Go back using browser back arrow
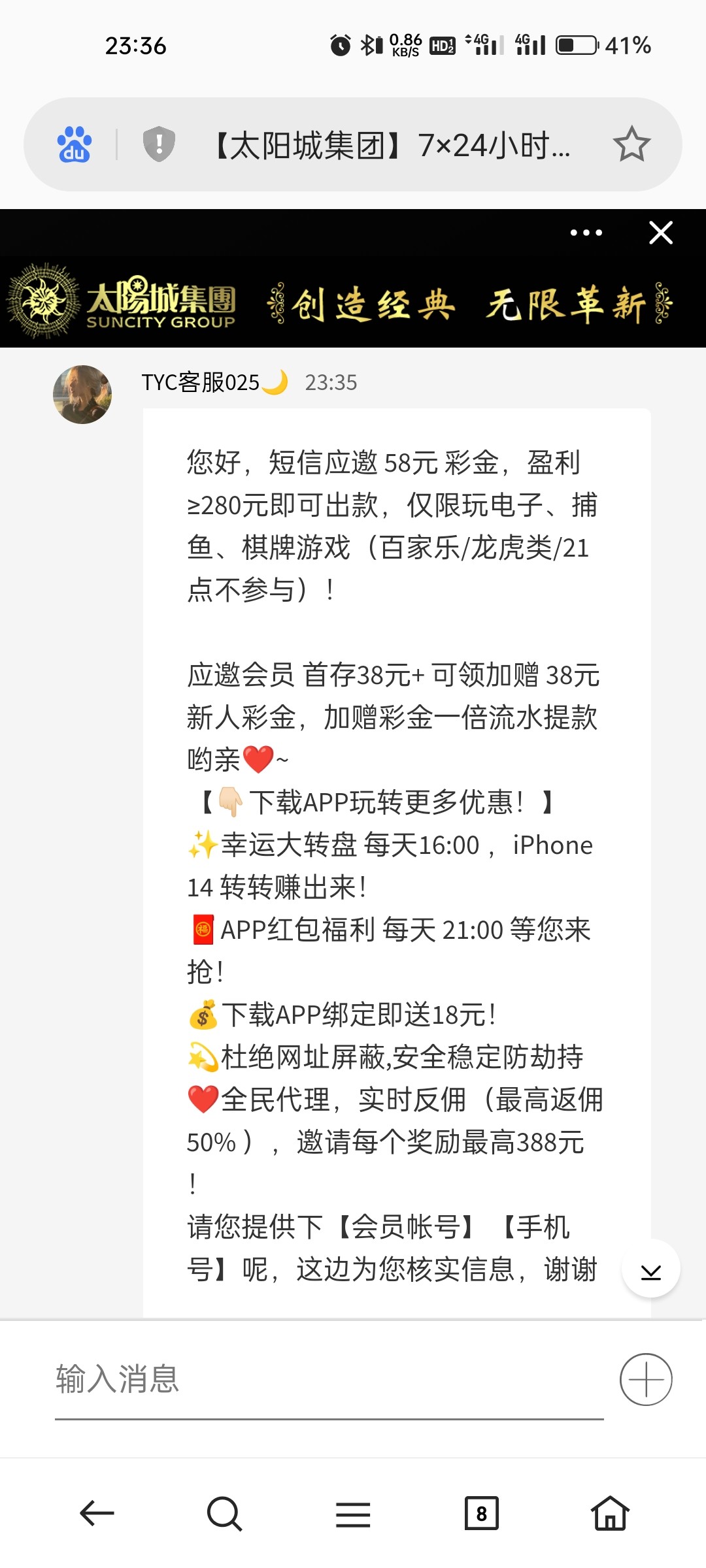The height and width of the screenshot is (1568, 706). click(97, 1513)
